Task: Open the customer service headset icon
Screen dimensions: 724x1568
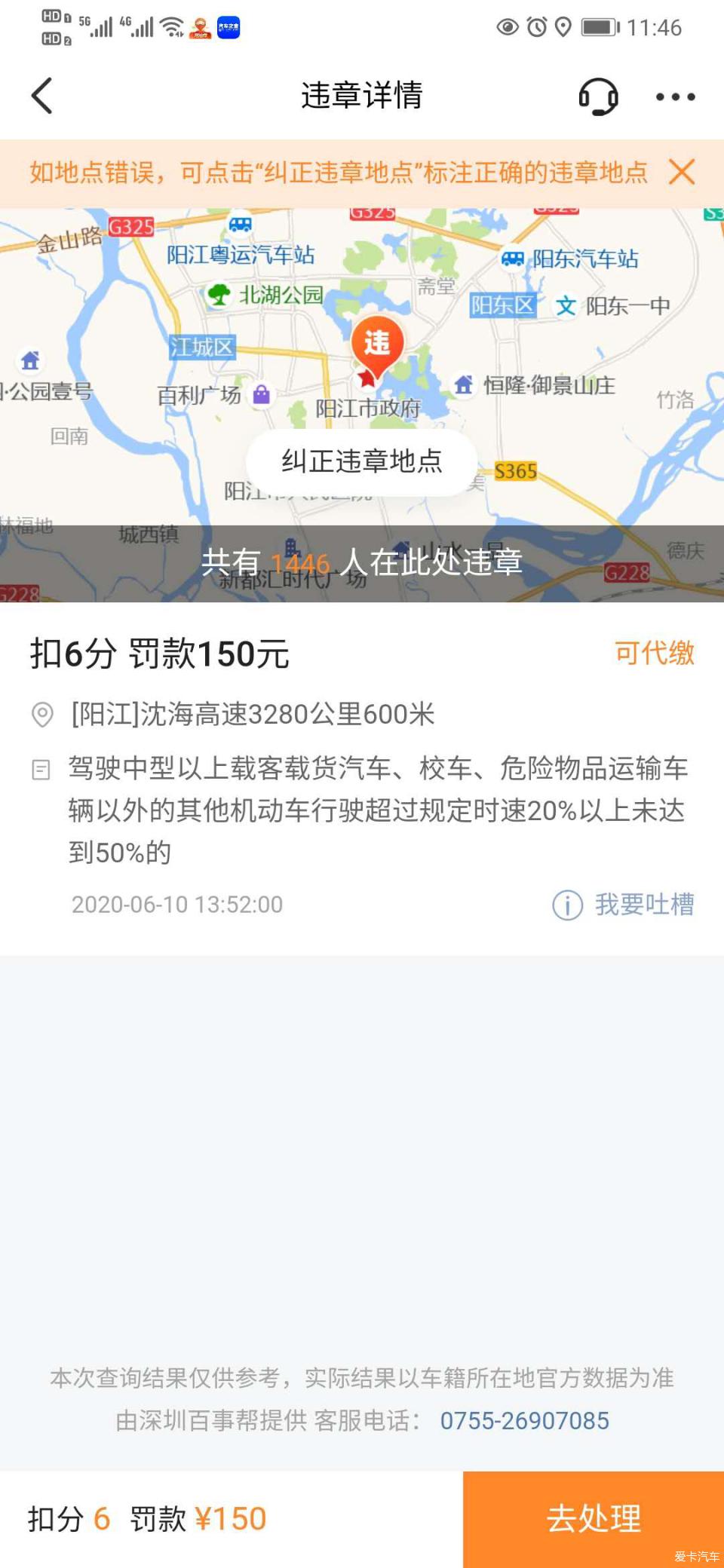Action: [x=599, y=96]
